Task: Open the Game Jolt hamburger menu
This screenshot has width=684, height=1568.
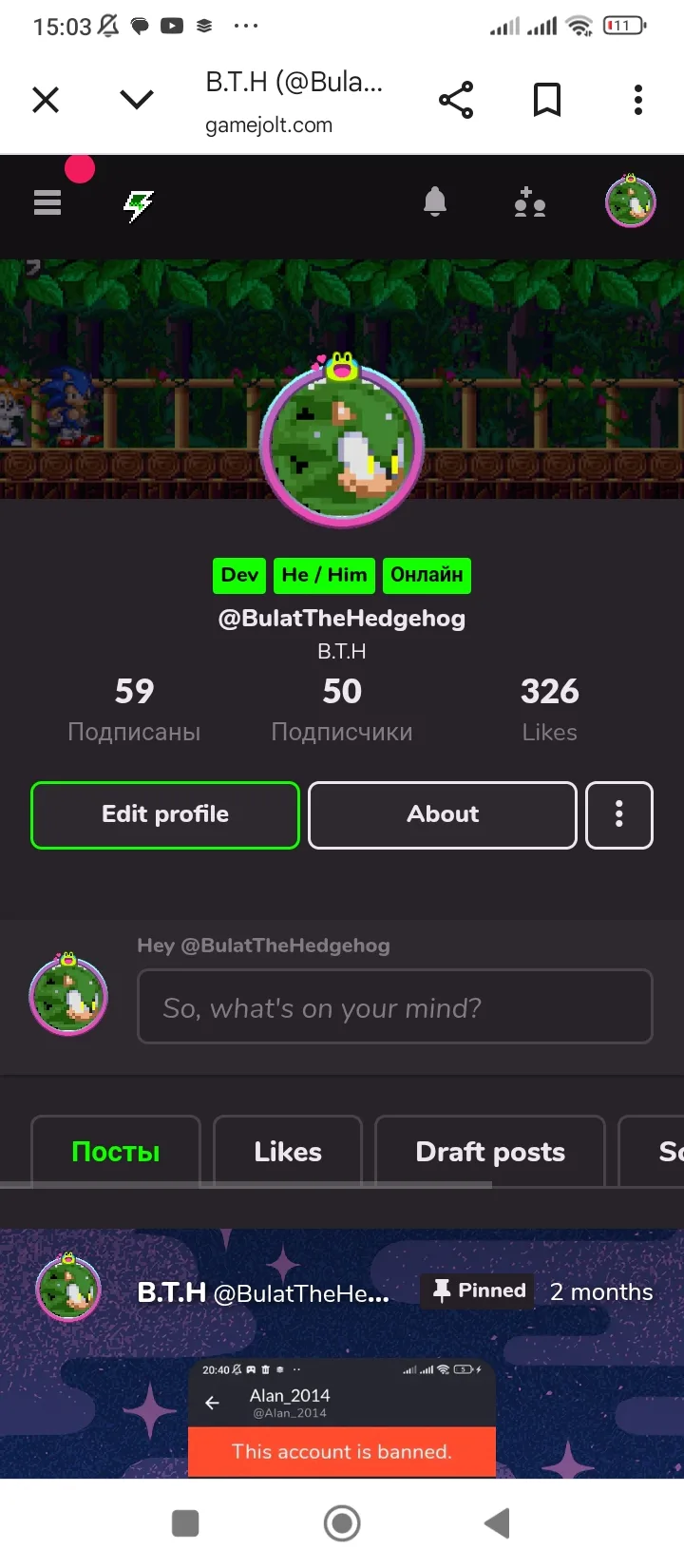Action: pyautogui.click(x=47, y=202)
